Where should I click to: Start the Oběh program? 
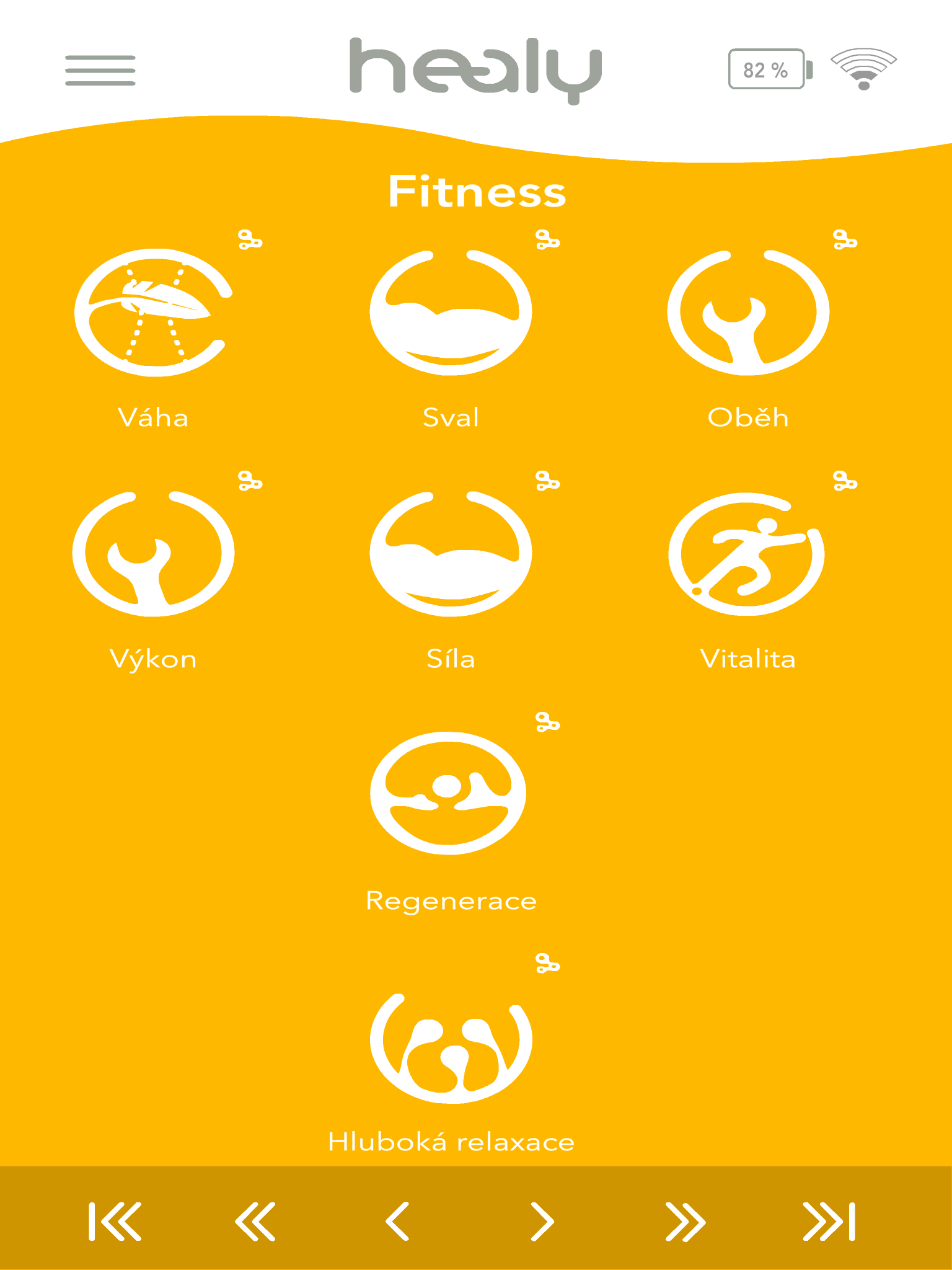pyautogui.click(x=748, y=313)
